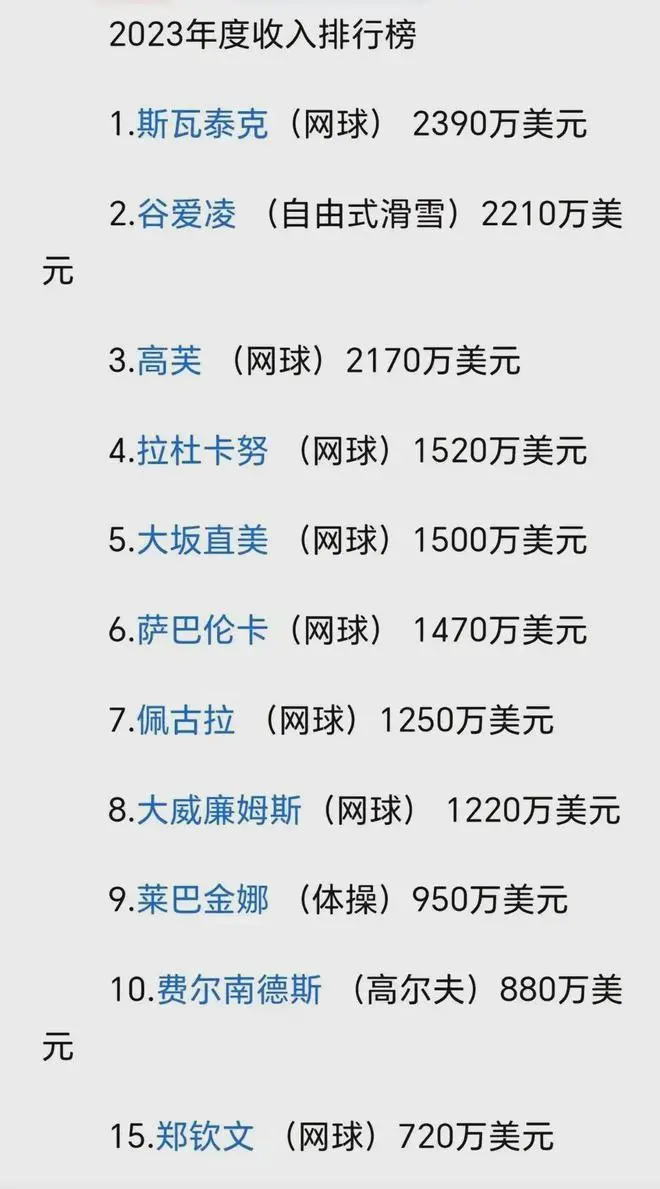
Task: Open the 谷爱凌 link
Action: click(186, 215)
